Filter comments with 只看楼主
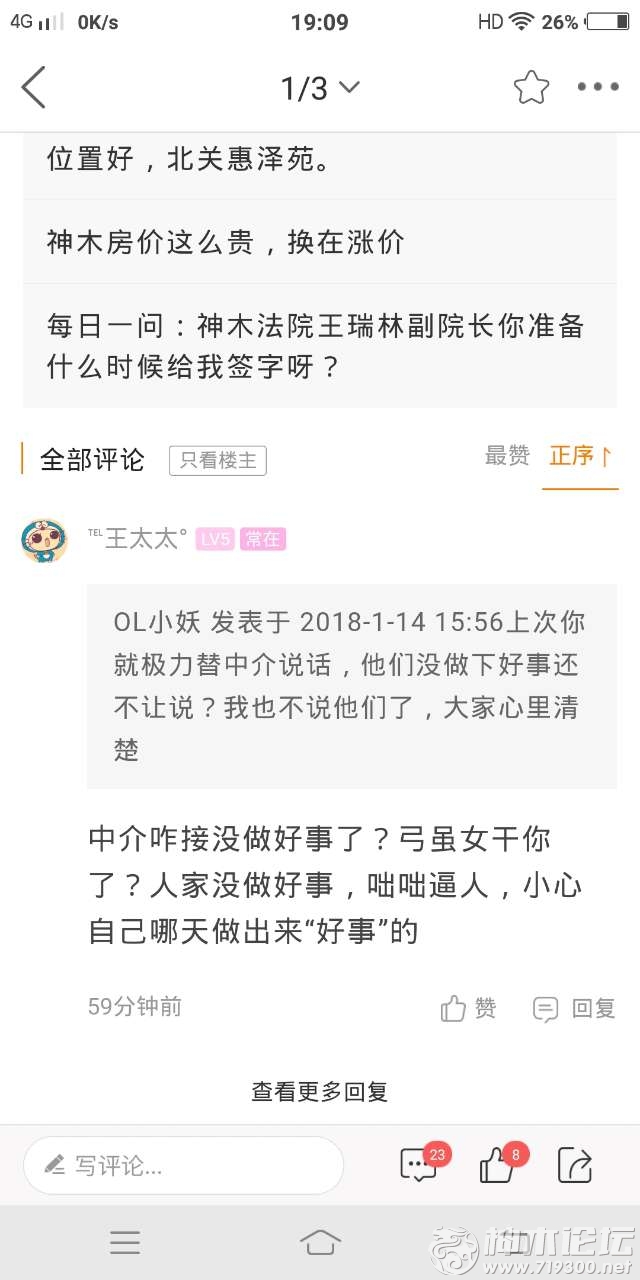The image size is (640, 1280). coord(217,460)
